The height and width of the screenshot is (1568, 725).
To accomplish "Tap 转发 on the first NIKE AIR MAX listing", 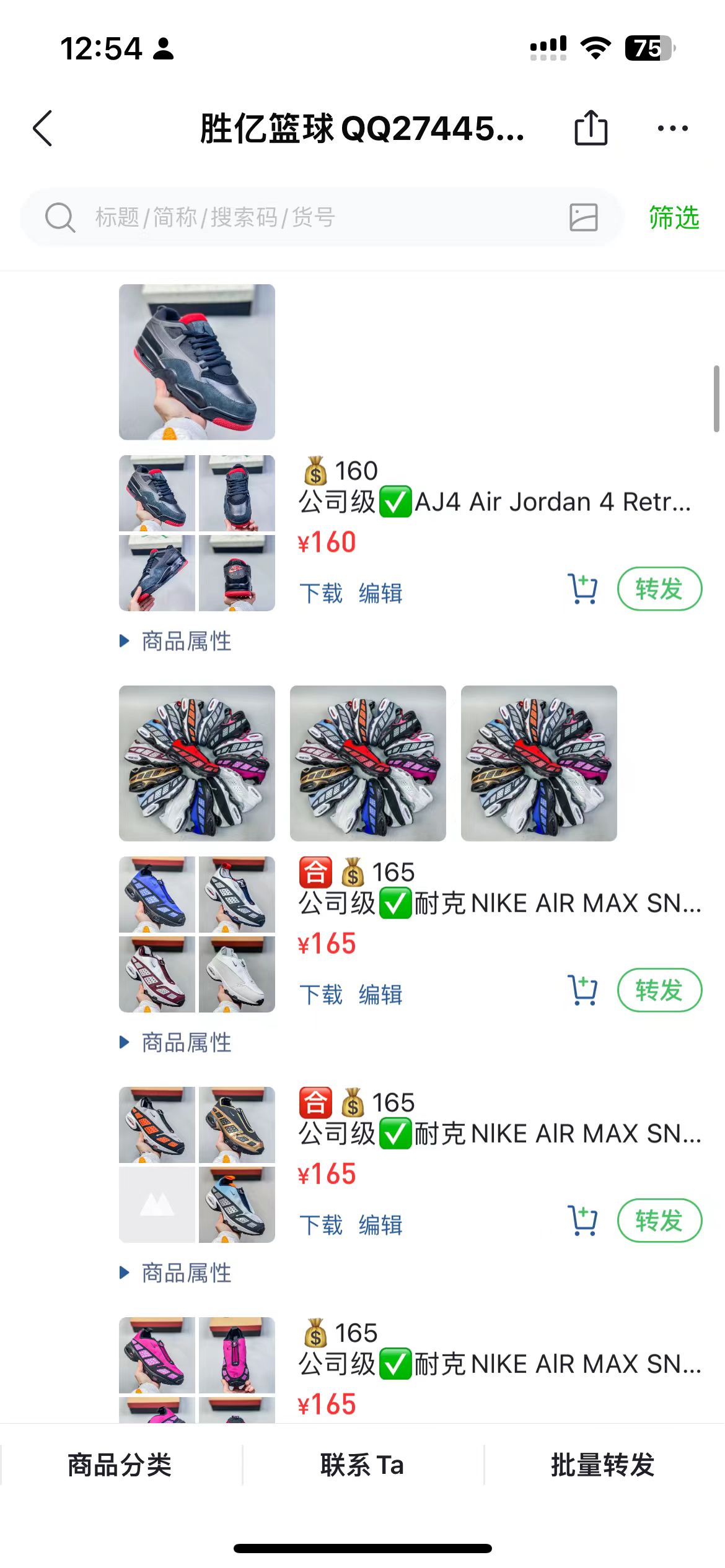I will [659, 990].
